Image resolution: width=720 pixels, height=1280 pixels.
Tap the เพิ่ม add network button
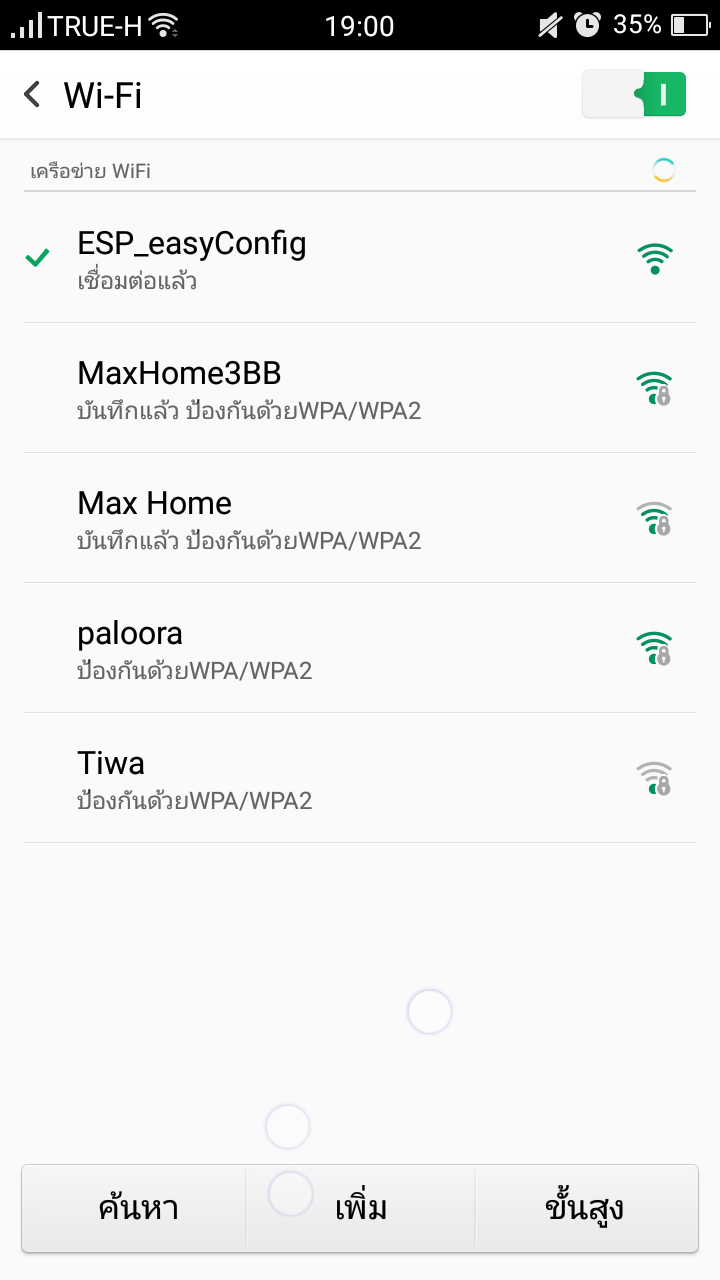[x=361, y=1208]
